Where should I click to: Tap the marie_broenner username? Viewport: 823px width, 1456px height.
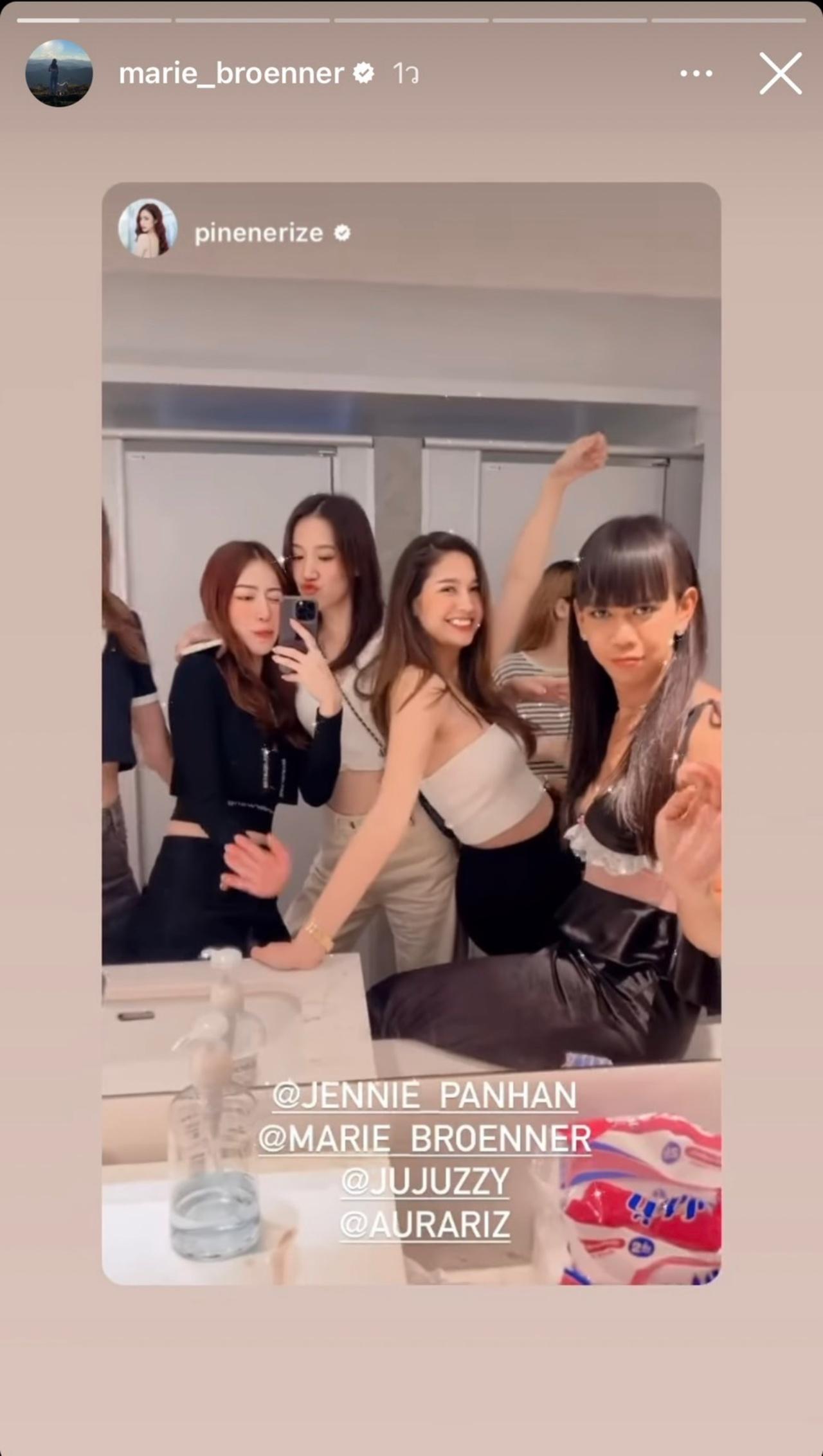[231, 74]
